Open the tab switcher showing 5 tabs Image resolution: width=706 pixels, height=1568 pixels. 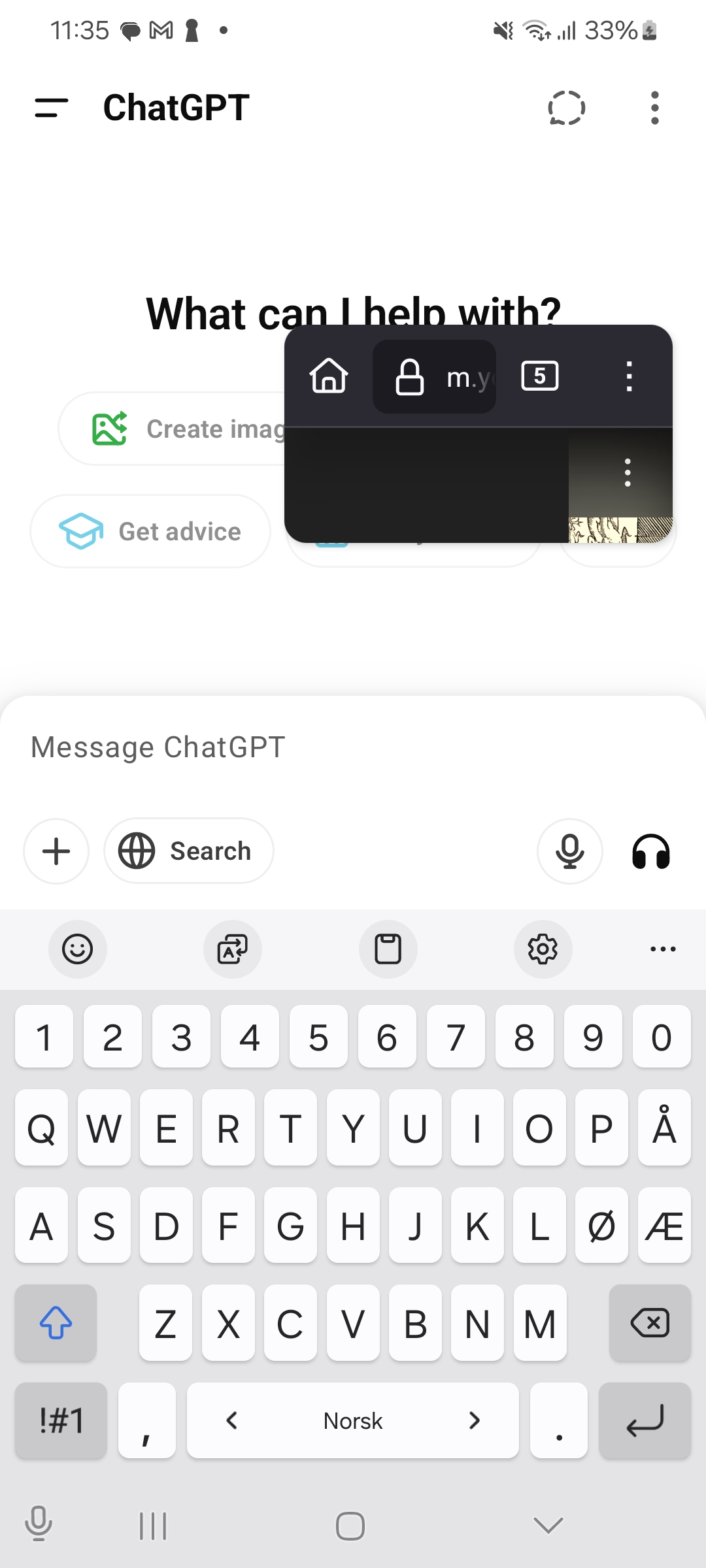coord(540,376)
